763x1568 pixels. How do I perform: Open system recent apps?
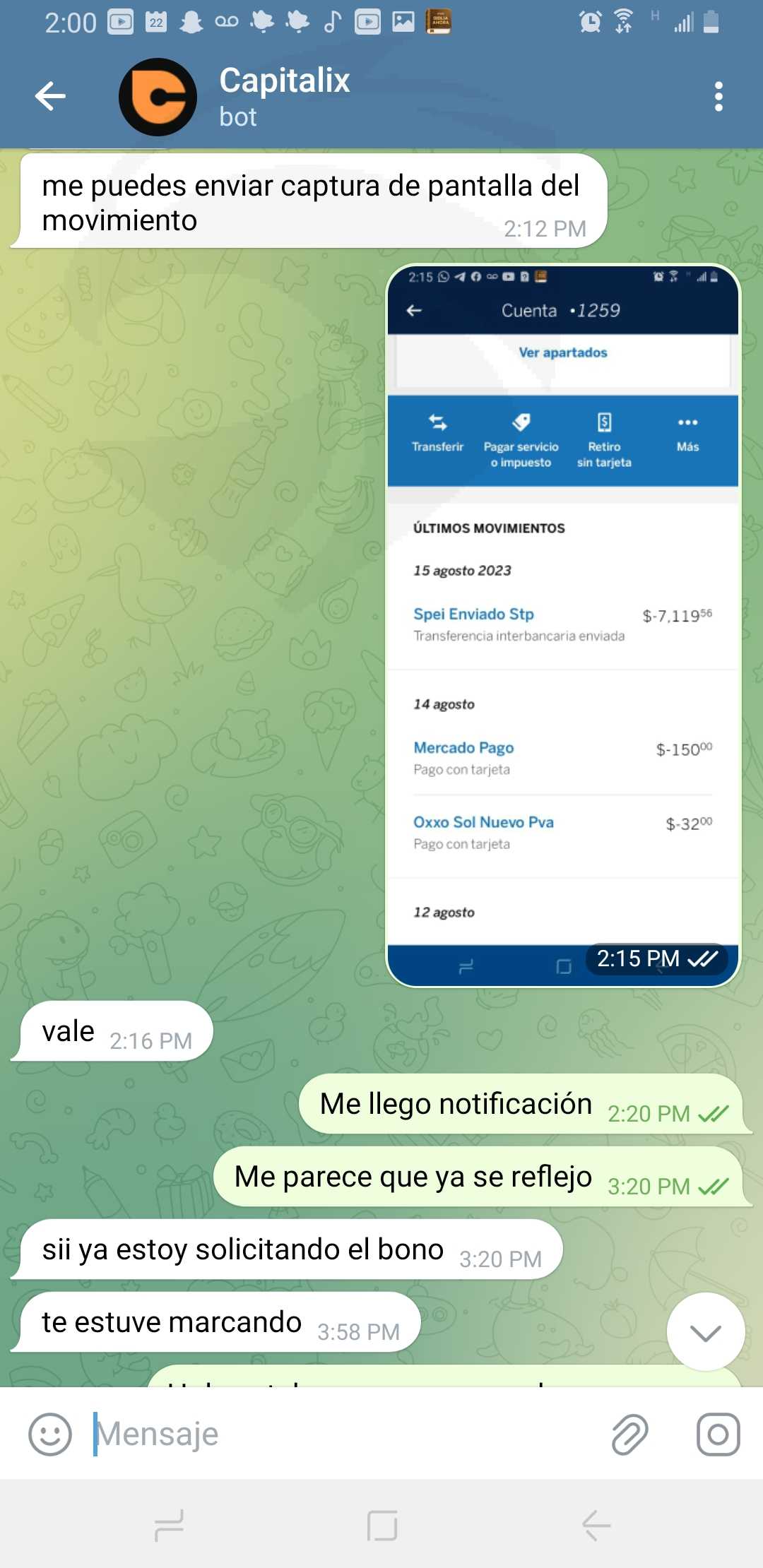click(169, 1526)
